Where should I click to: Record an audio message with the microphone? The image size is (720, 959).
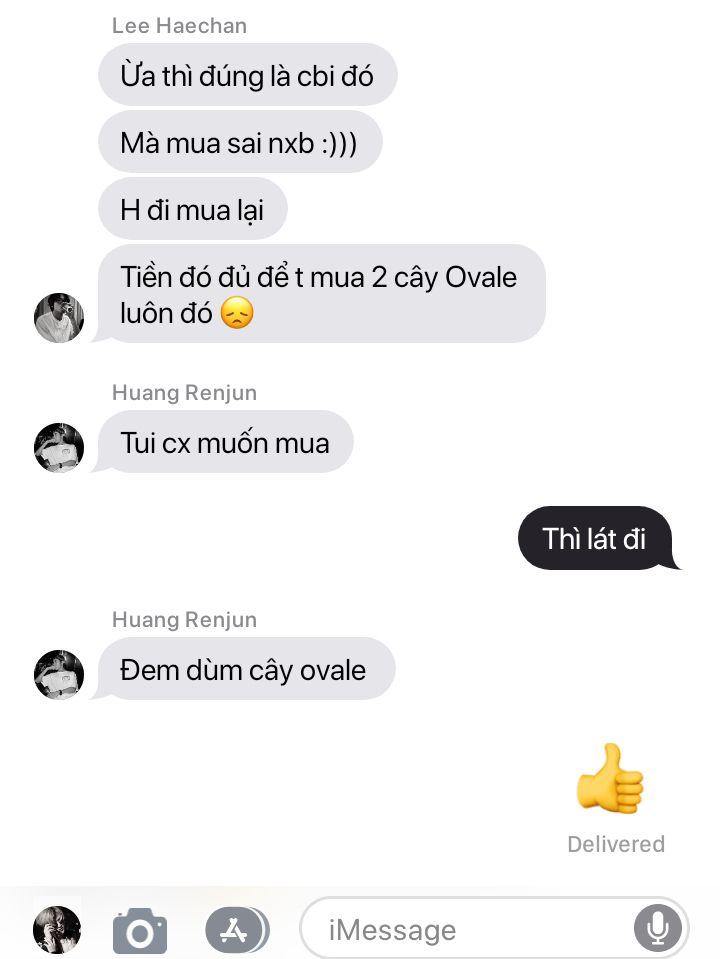(657, 931)
